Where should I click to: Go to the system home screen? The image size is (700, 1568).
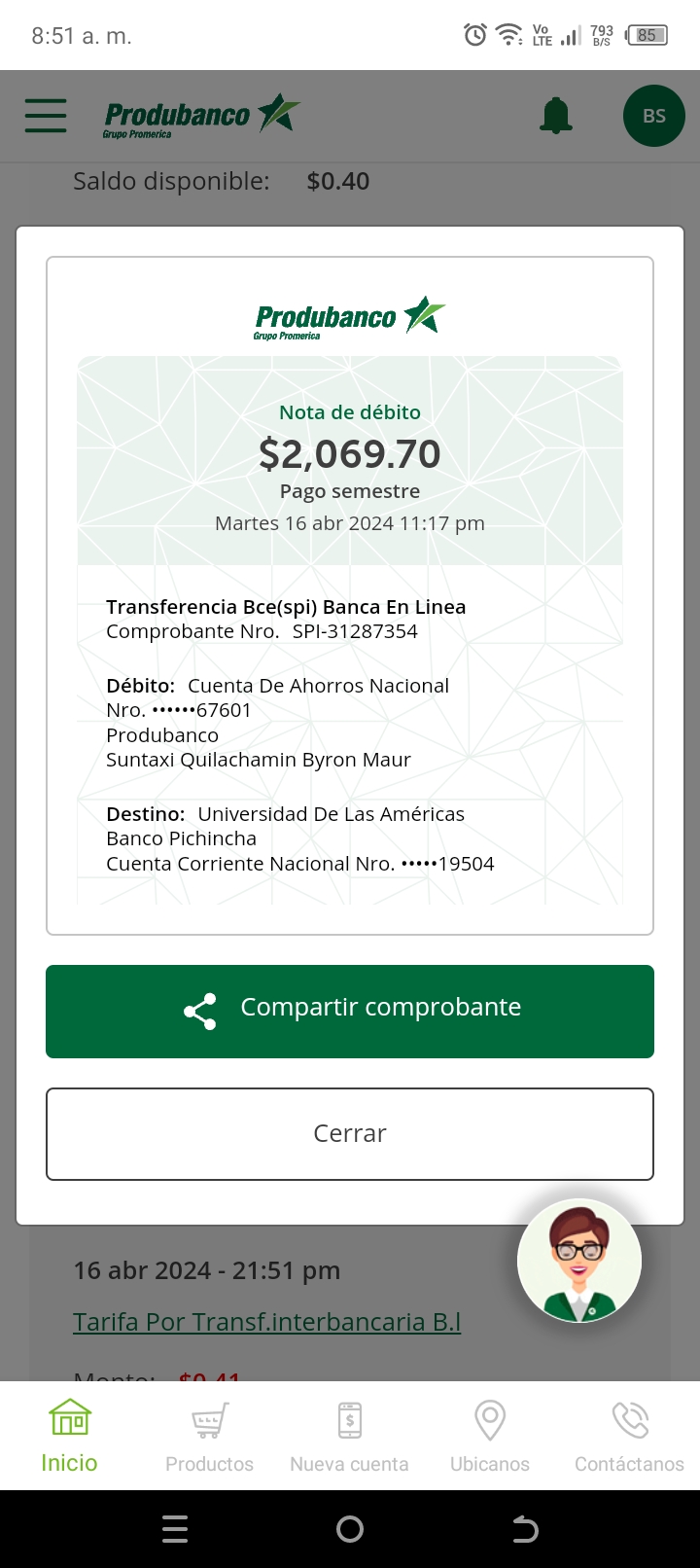(x=350, y=1529)
